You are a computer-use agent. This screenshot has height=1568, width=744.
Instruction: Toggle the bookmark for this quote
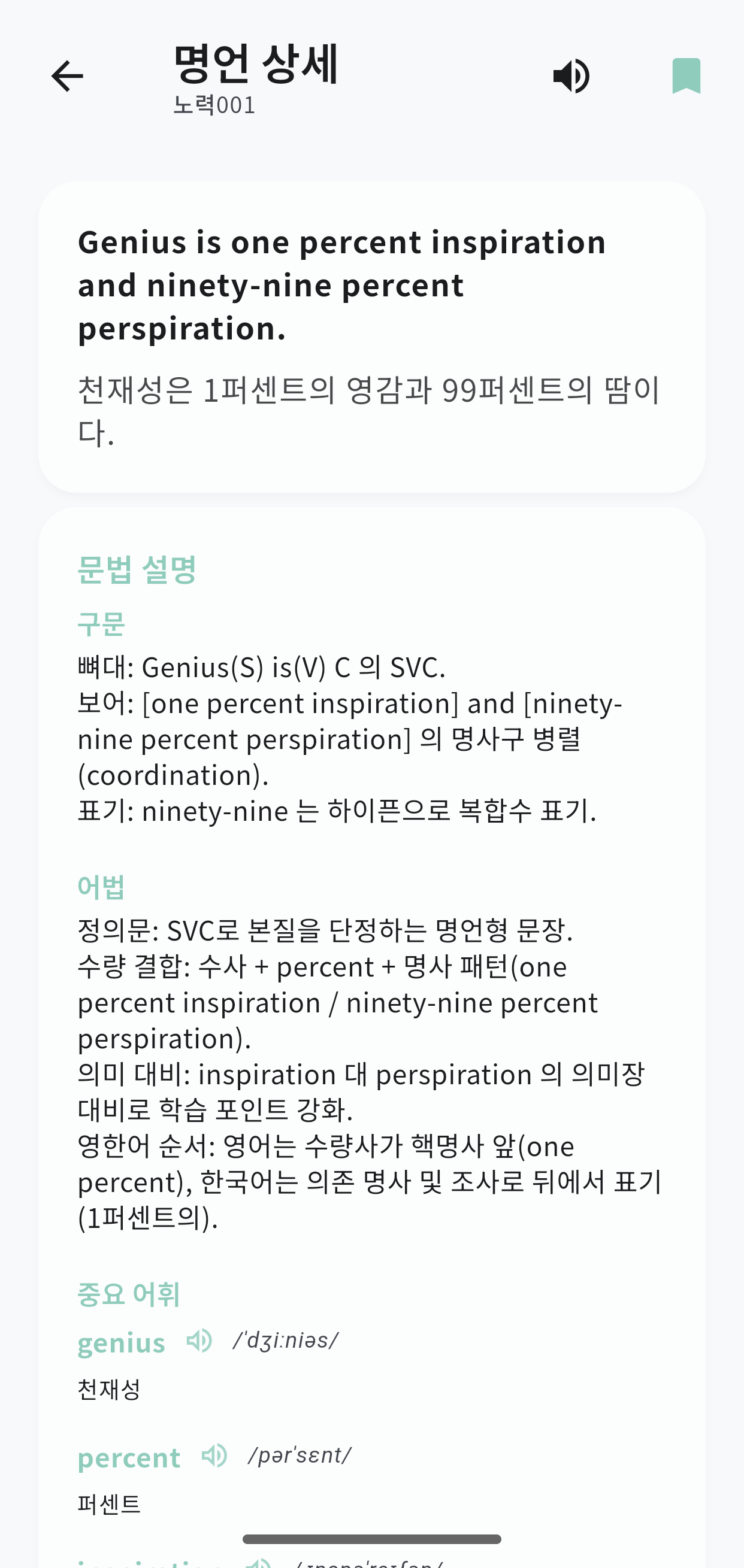click(686, 76)
